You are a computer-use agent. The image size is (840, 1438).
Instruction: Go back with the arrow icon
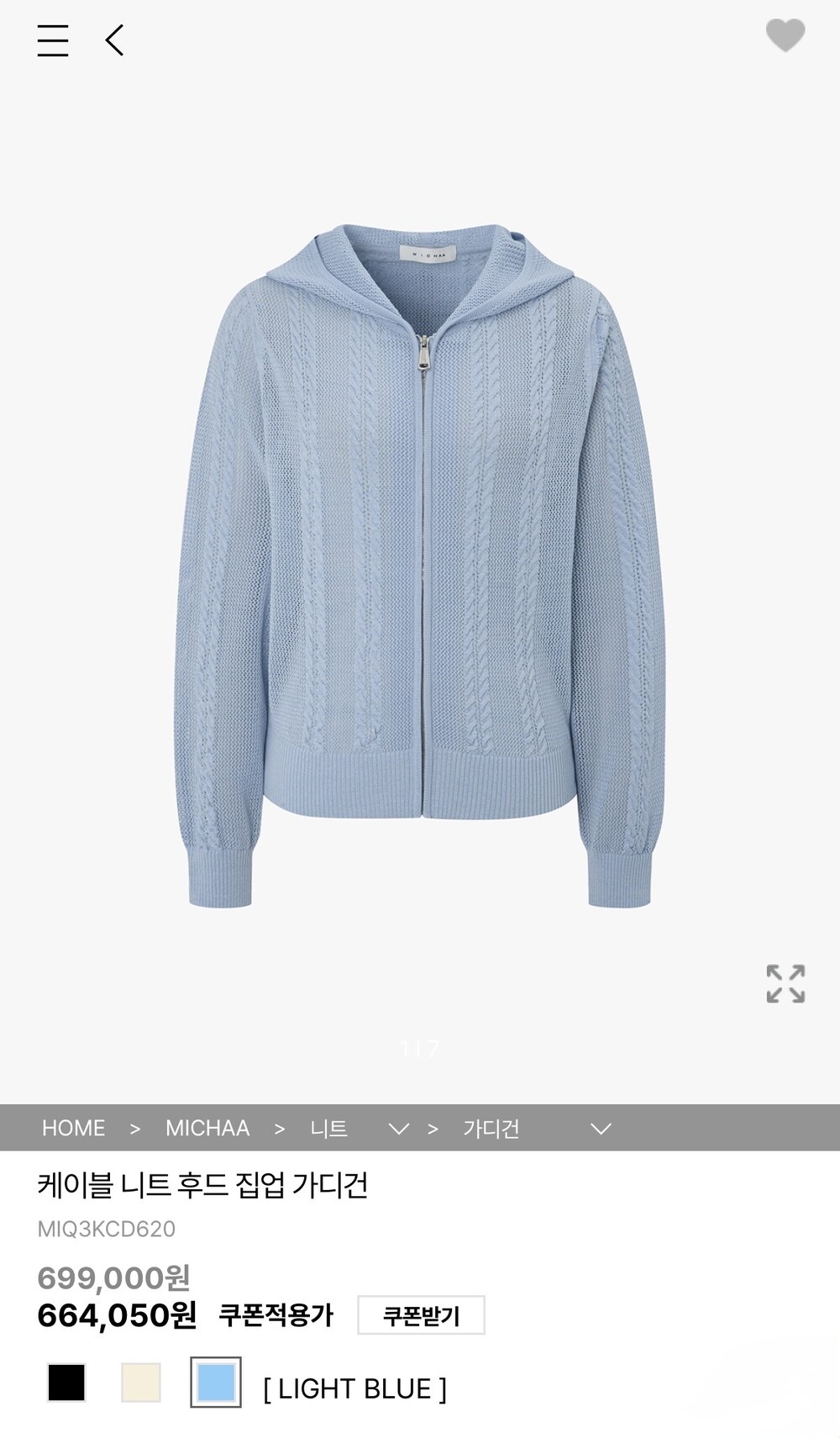115,40
